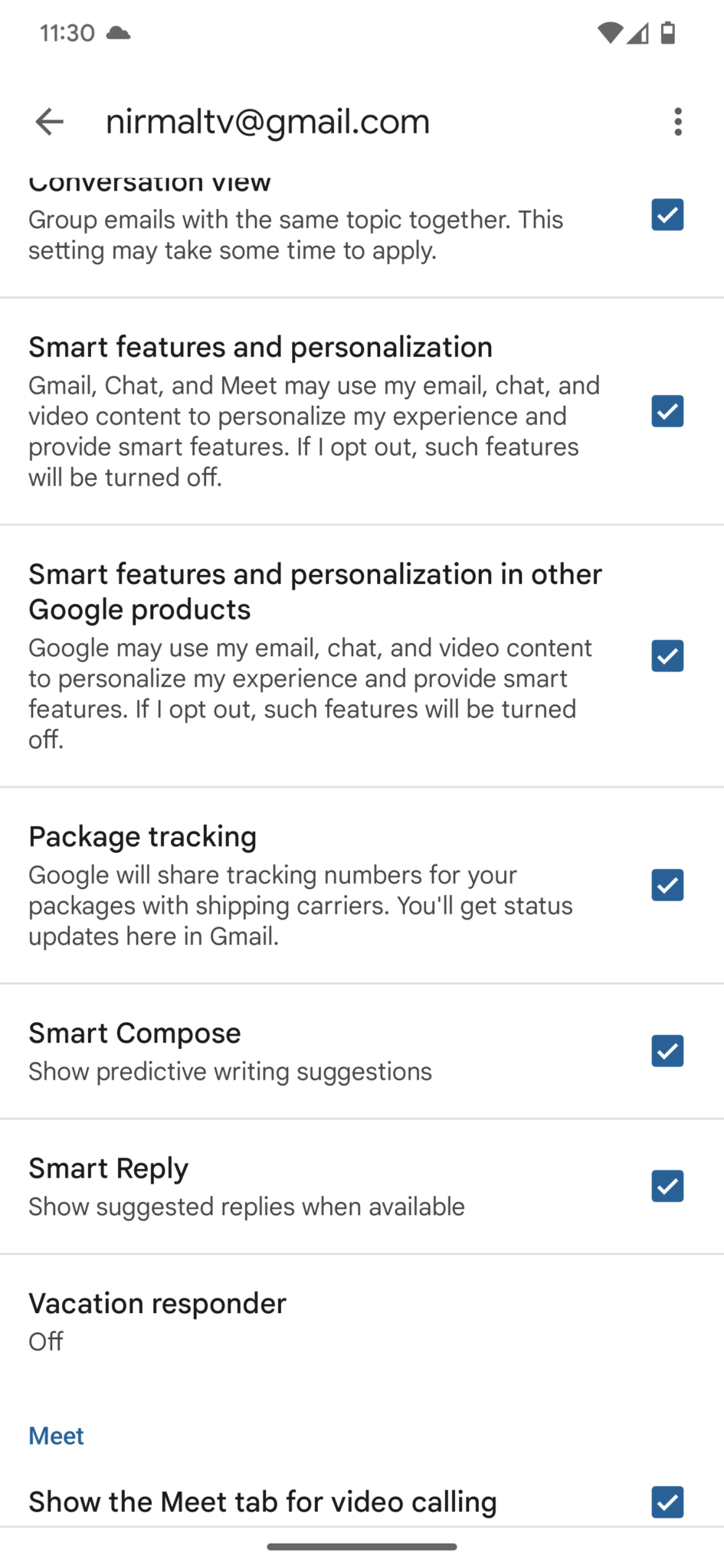Image resolution: width=724 pixels, height=1568 pixels.
Task: Uncheck the Smart Reply checkbox
Action: (667, 1186)
